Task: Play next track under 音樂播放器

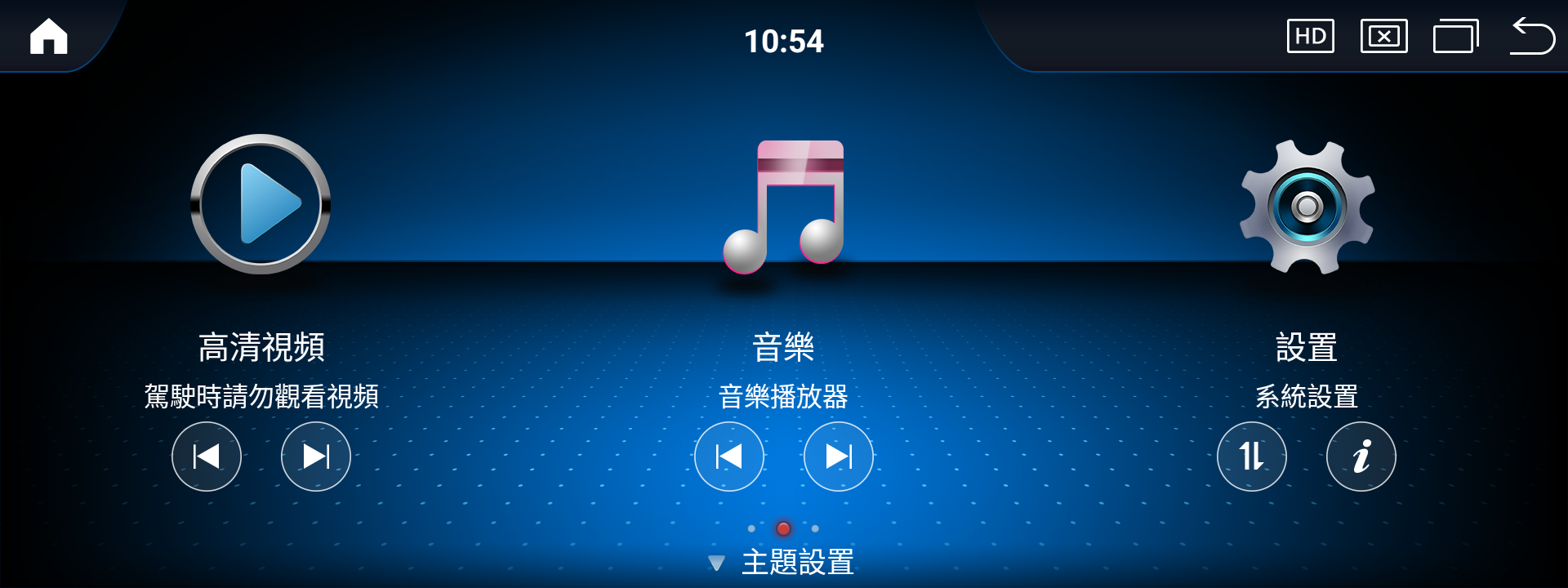Action: point(839,457)
